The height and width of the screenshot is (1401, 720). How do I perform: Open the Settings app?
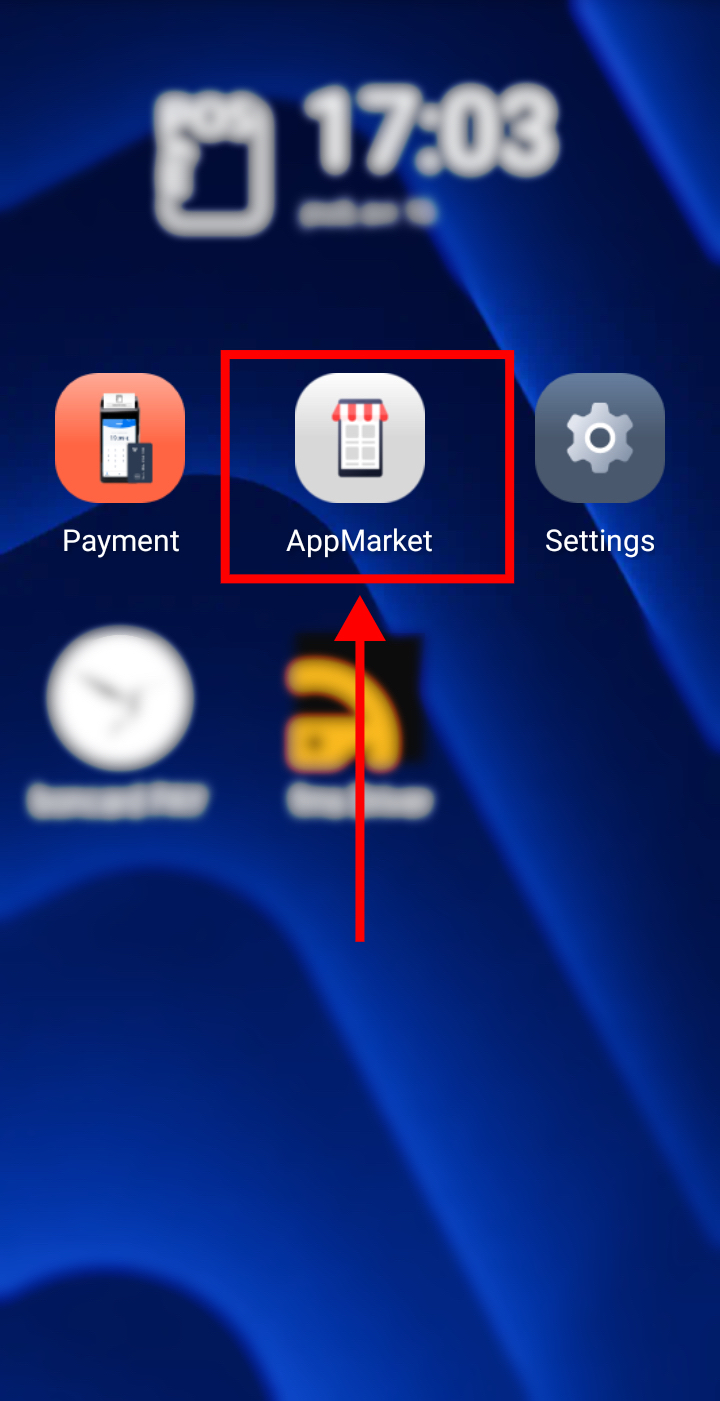point(599,438)
